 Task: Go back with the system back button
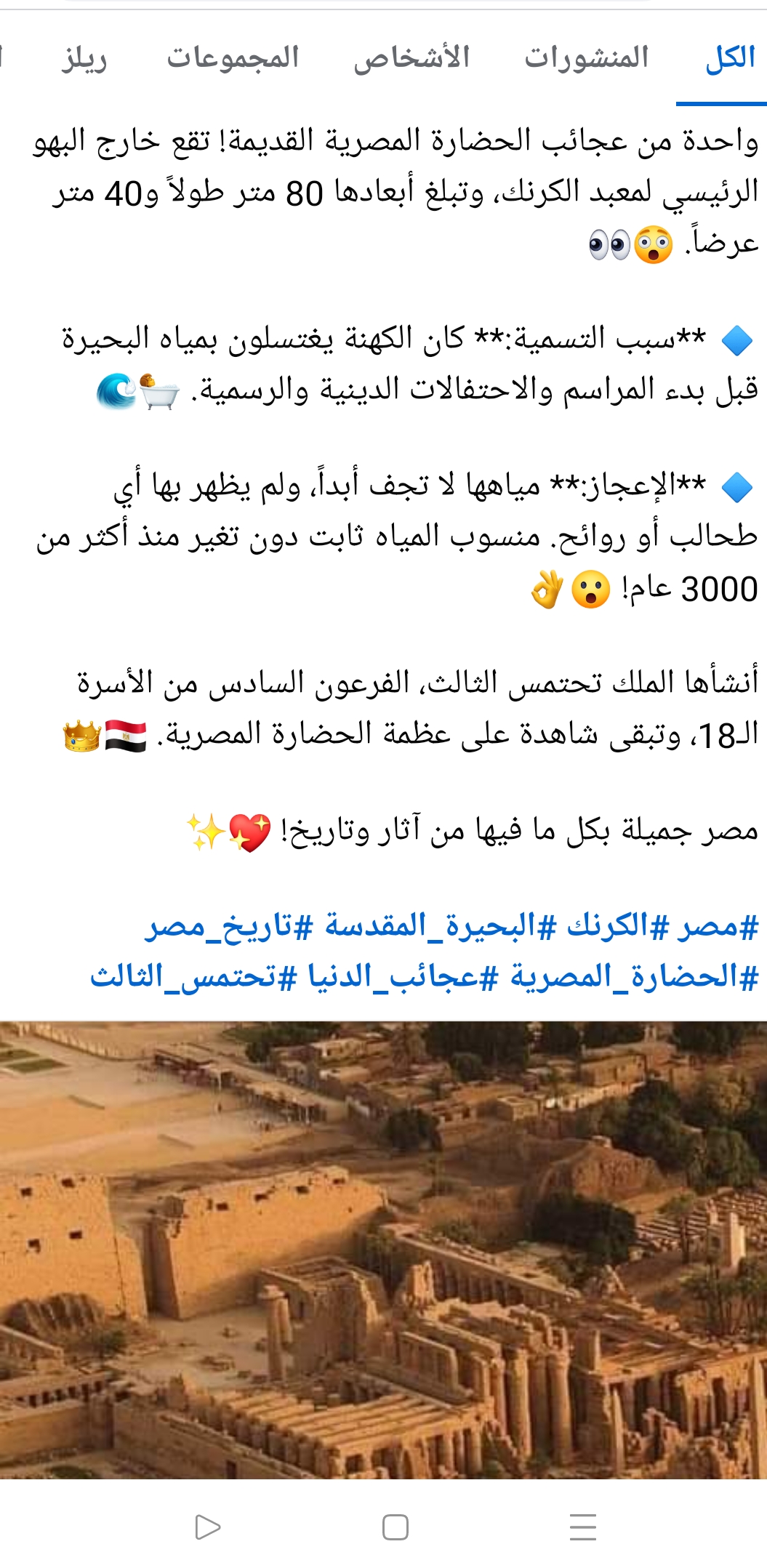tap(208, 1527)
